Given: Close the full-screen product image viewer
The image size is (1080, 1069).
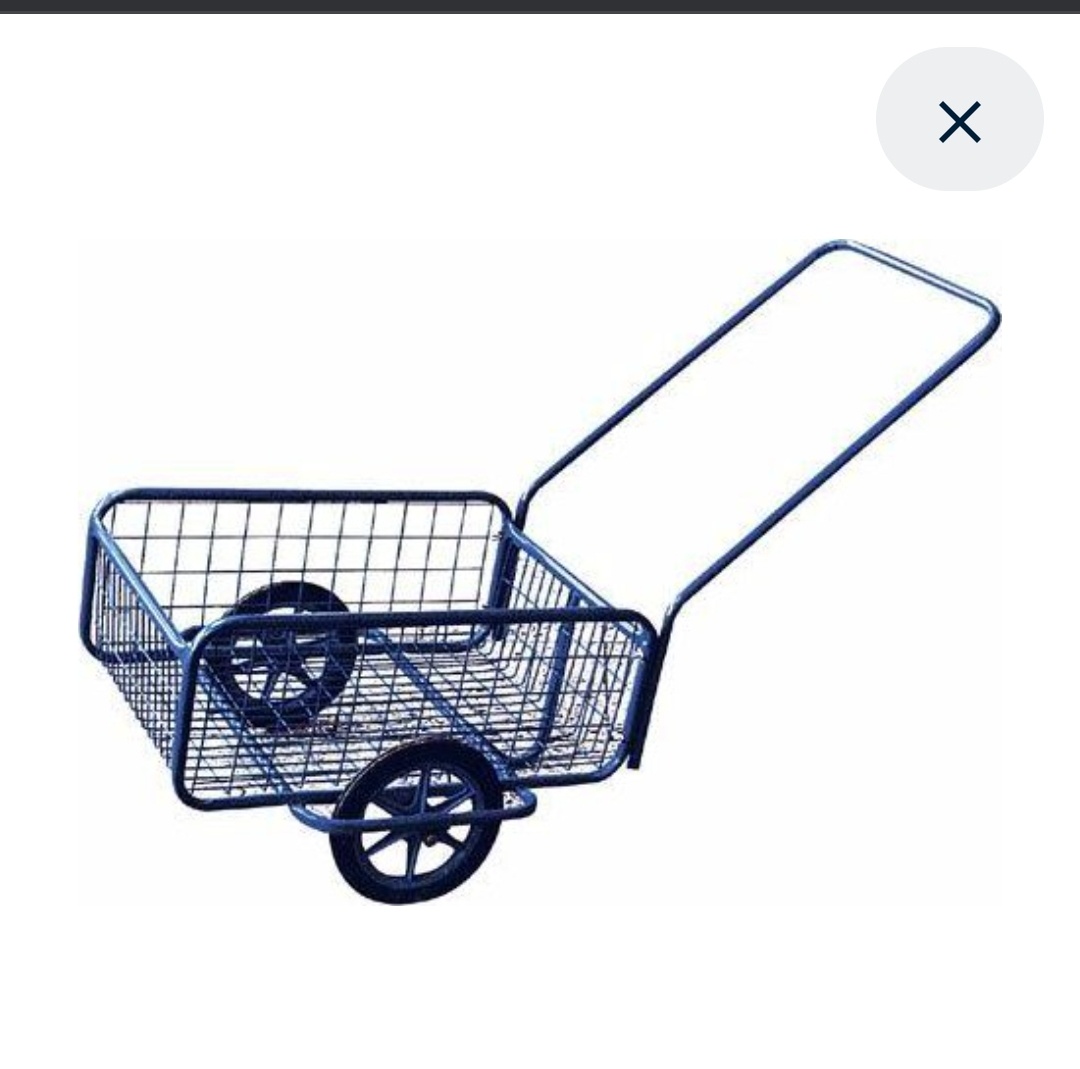Looking at the screenshot, I should 959,121.
